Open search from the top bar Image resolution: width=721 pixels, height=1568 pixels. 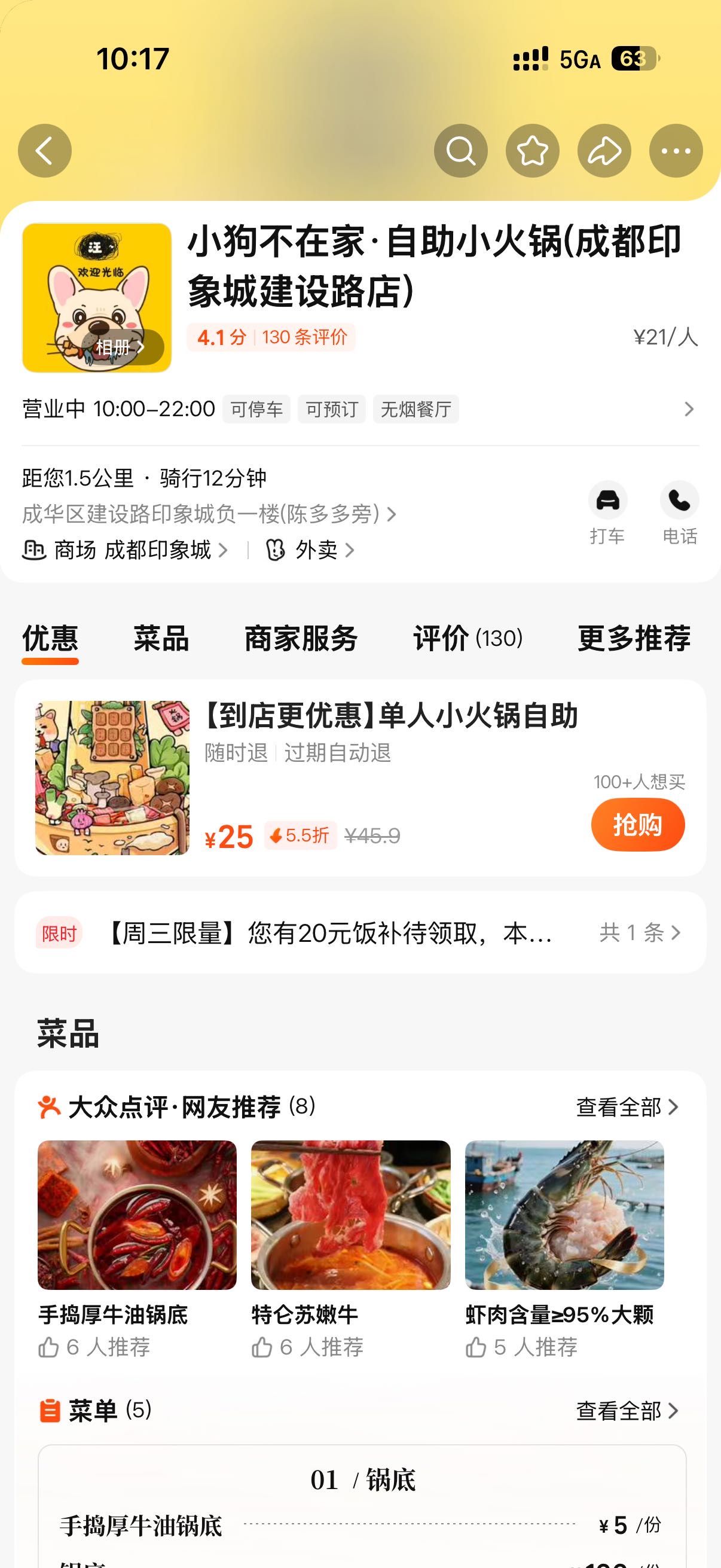pyautogui.click(x=460, y=151)
